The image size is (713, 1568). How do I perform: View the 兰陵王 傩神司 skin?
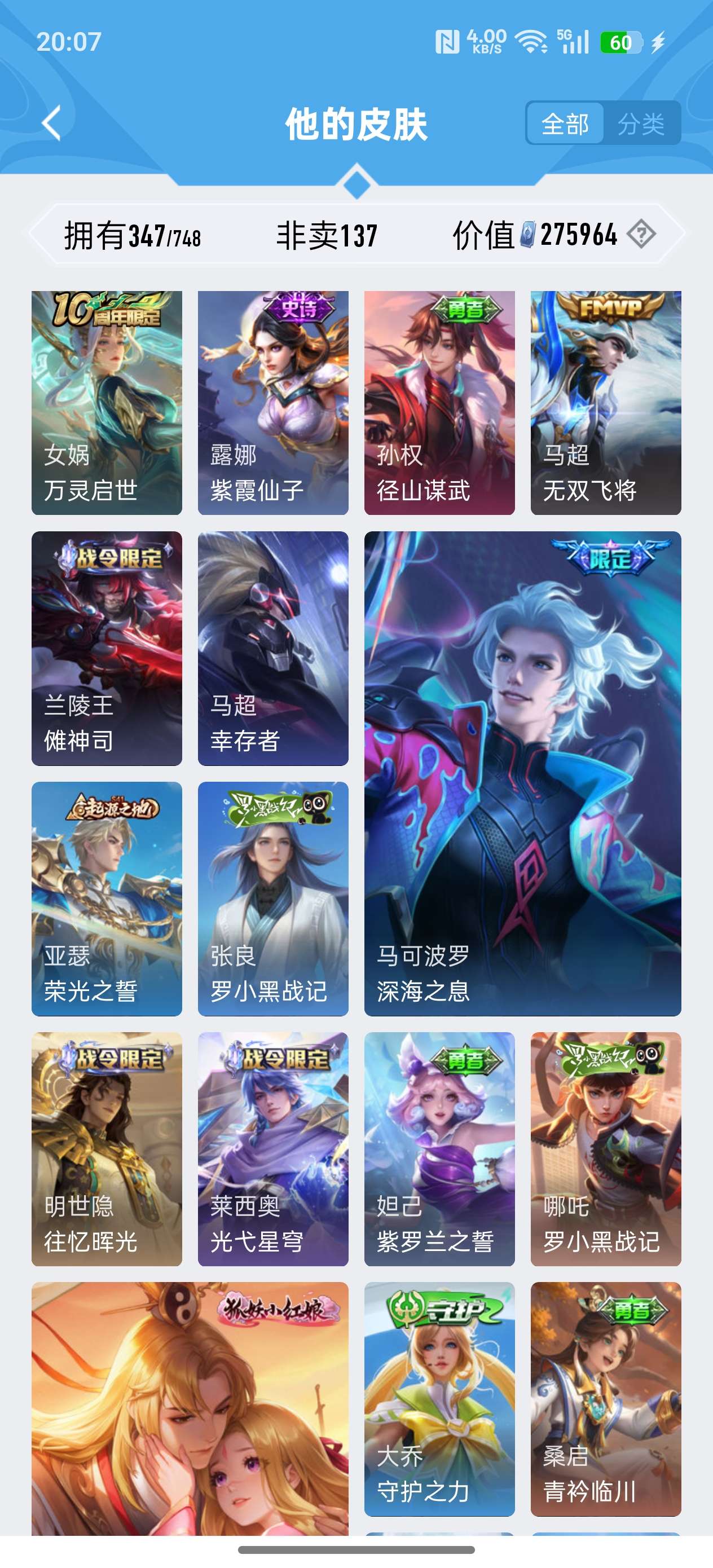[x=107, y=648]
